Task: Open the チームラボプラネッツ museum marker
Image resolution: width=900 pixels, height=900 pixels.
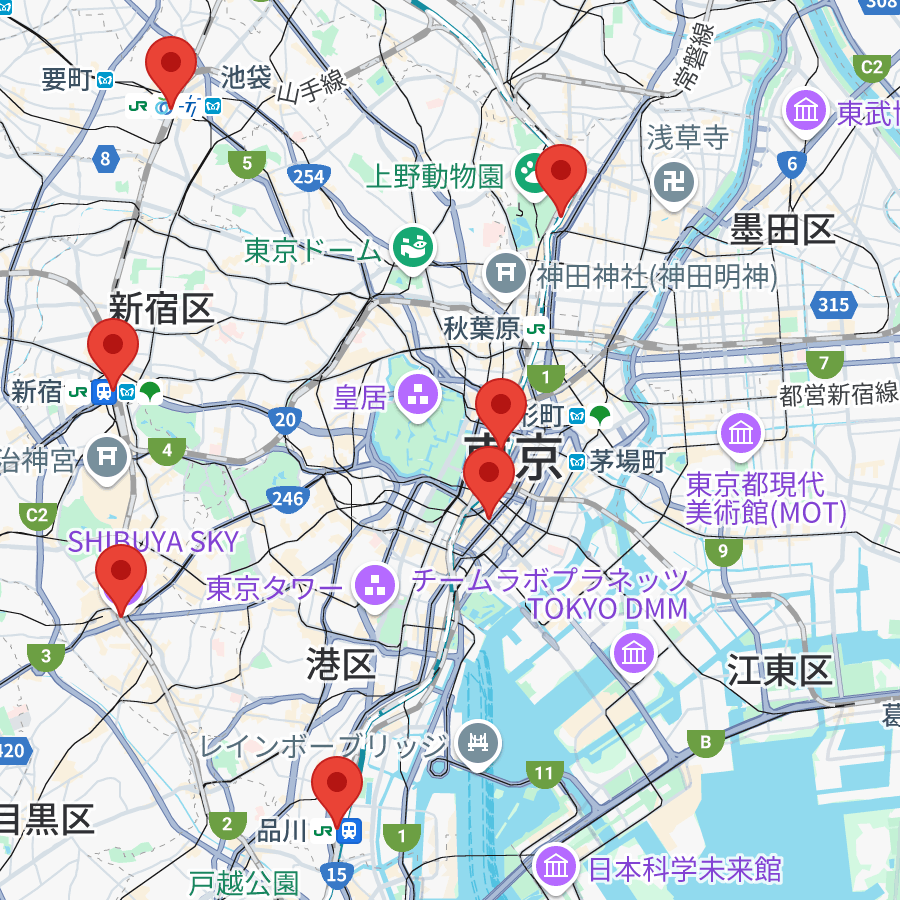Action: tap(635, 653)
